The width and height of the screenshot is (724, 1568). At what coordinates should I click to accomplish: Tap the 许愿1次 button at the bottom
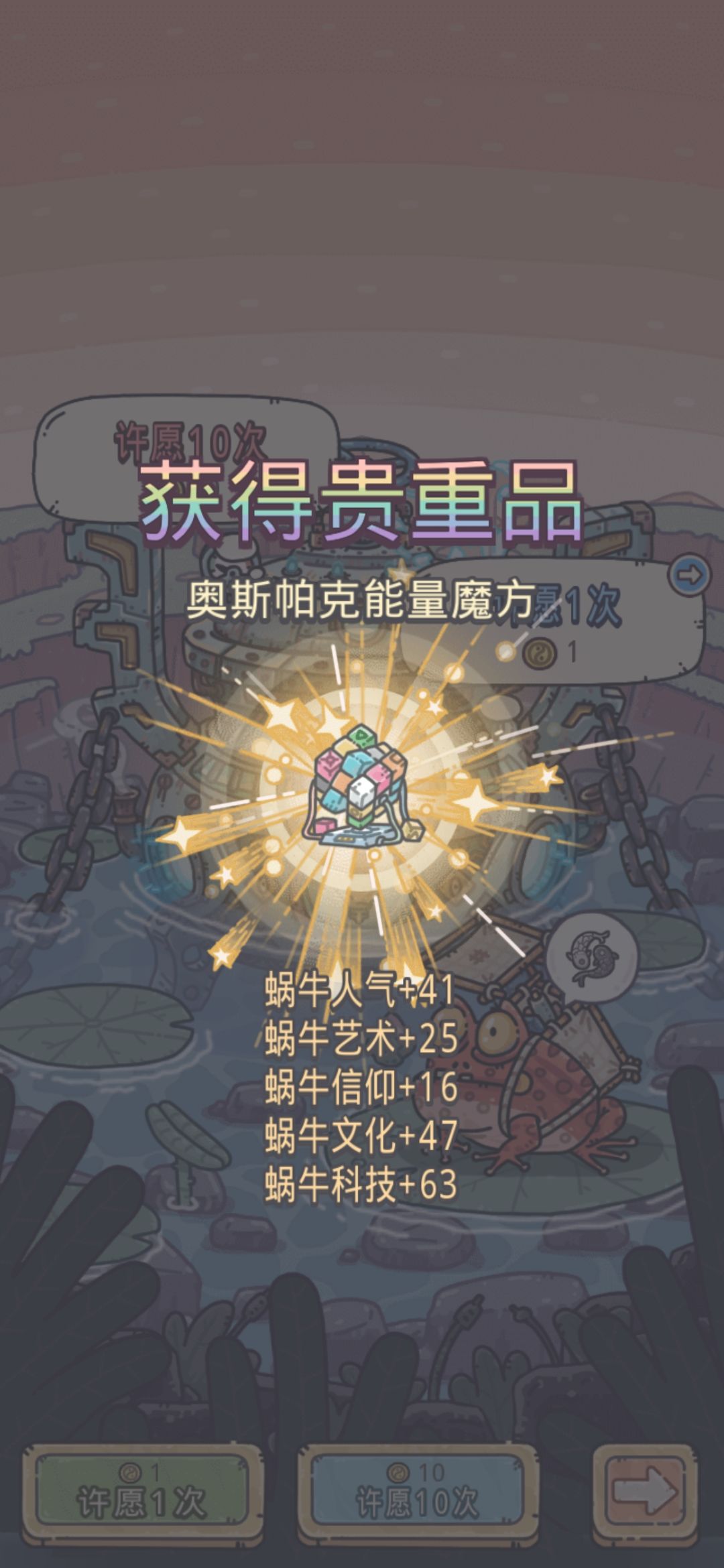pyautogui.click(x=142, y=1495)
